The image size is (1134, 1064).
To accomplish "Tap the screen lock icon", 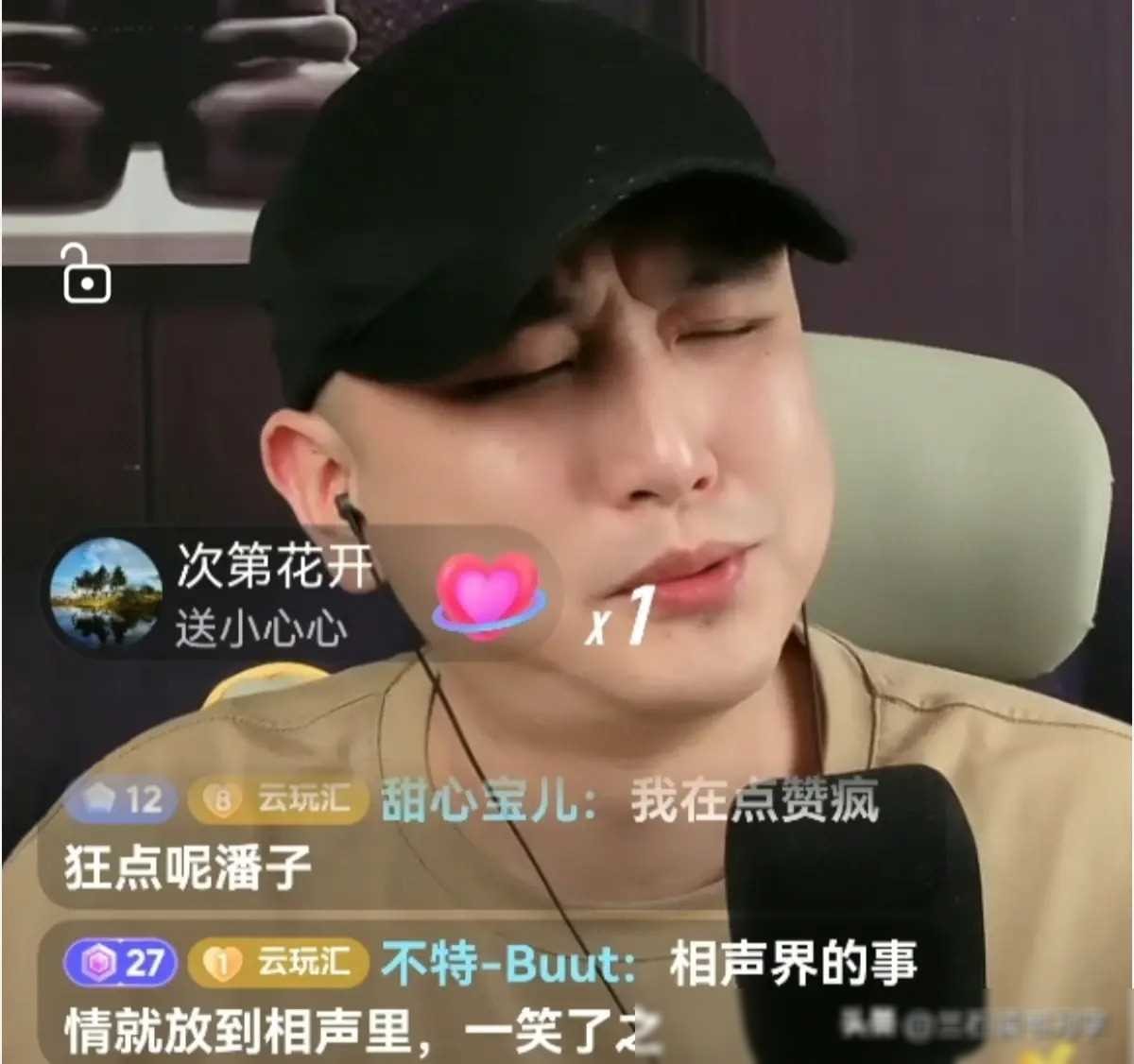I will (86, 275).
